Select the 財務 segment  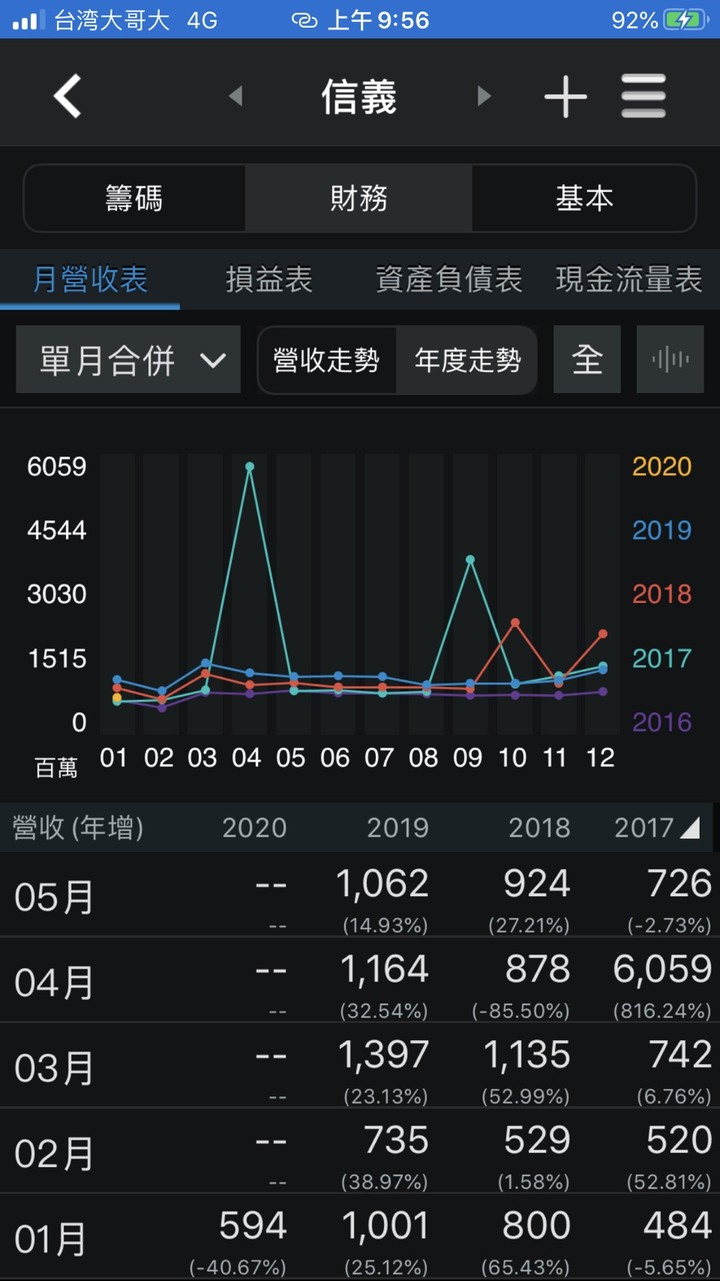[x=359, y=198]
